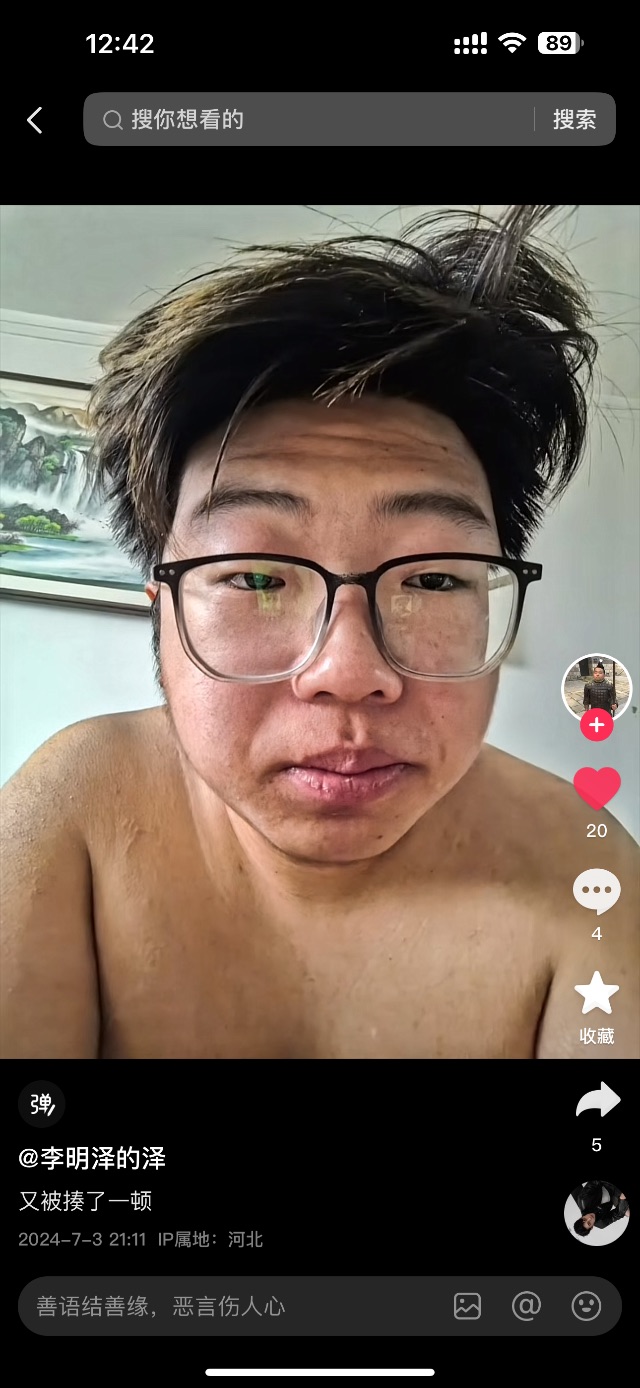Image resolution: width=640 pixels, height=1388 pixels.
Task: Save the video with 收藏 star
Action: pos(597,994)
